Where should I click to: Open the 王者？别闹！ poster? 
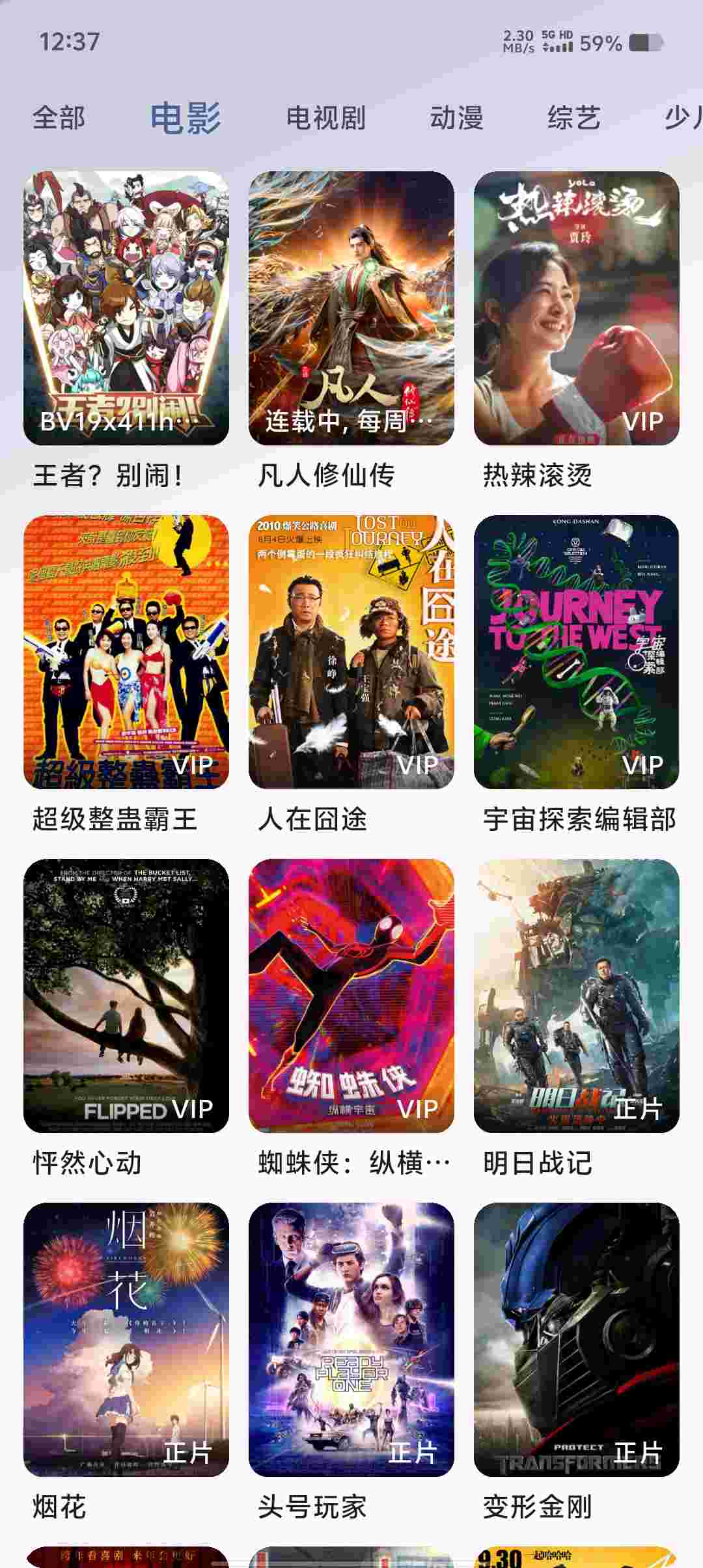point(126,308)
